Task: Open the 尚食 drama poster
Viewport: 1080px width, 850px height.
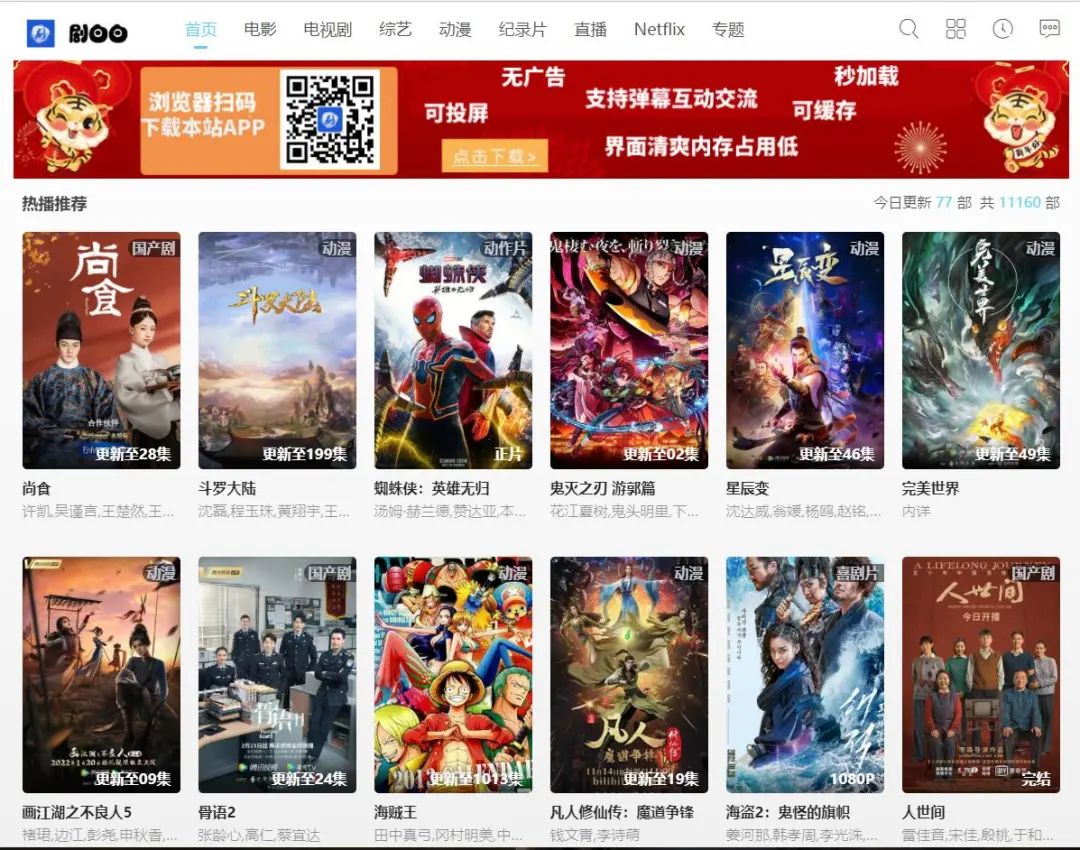Action: [x=101, y=350]
